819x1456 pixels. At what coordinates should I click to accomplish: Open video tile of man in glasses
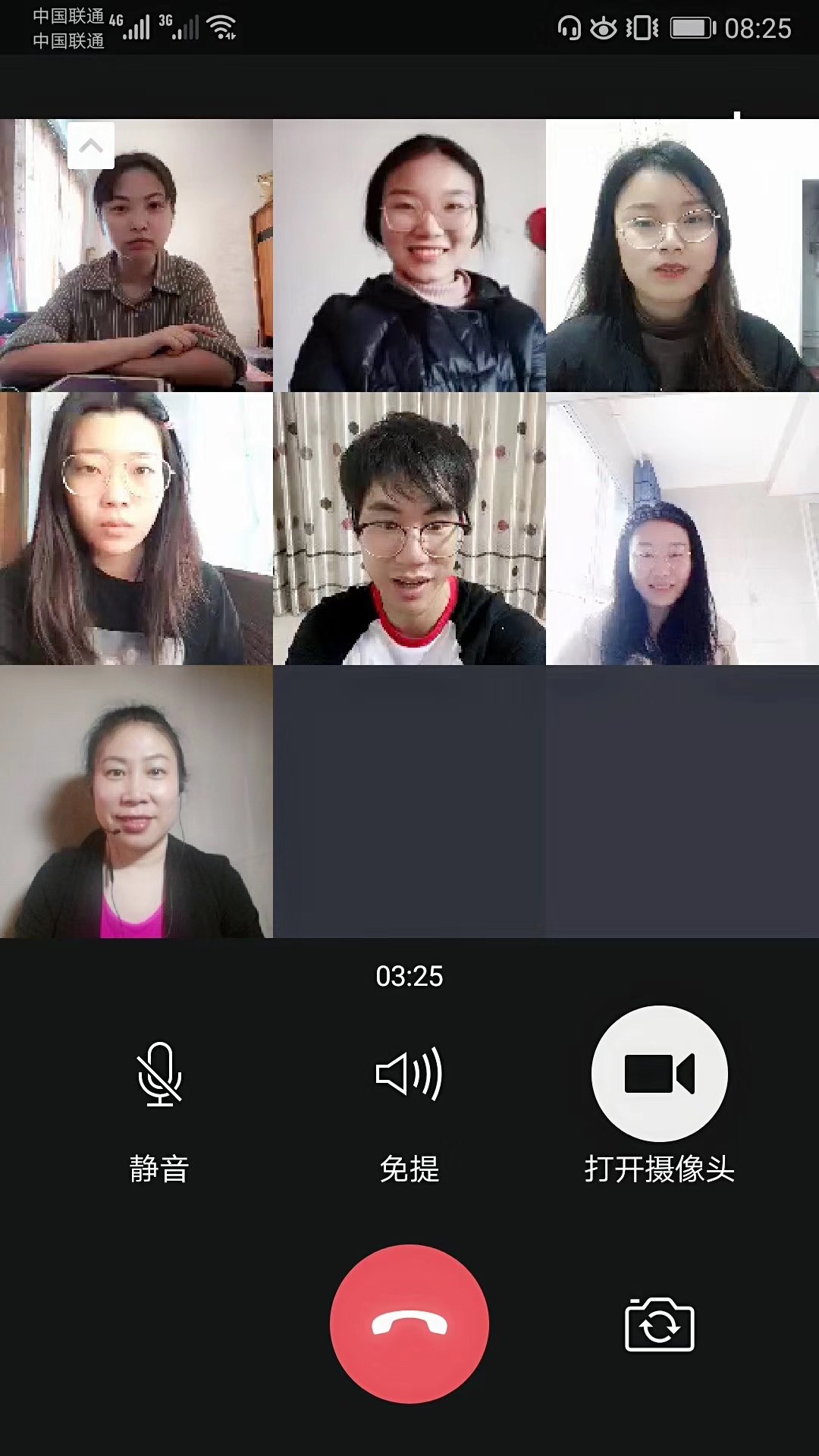pyautogui.click(x=409, y=529)
